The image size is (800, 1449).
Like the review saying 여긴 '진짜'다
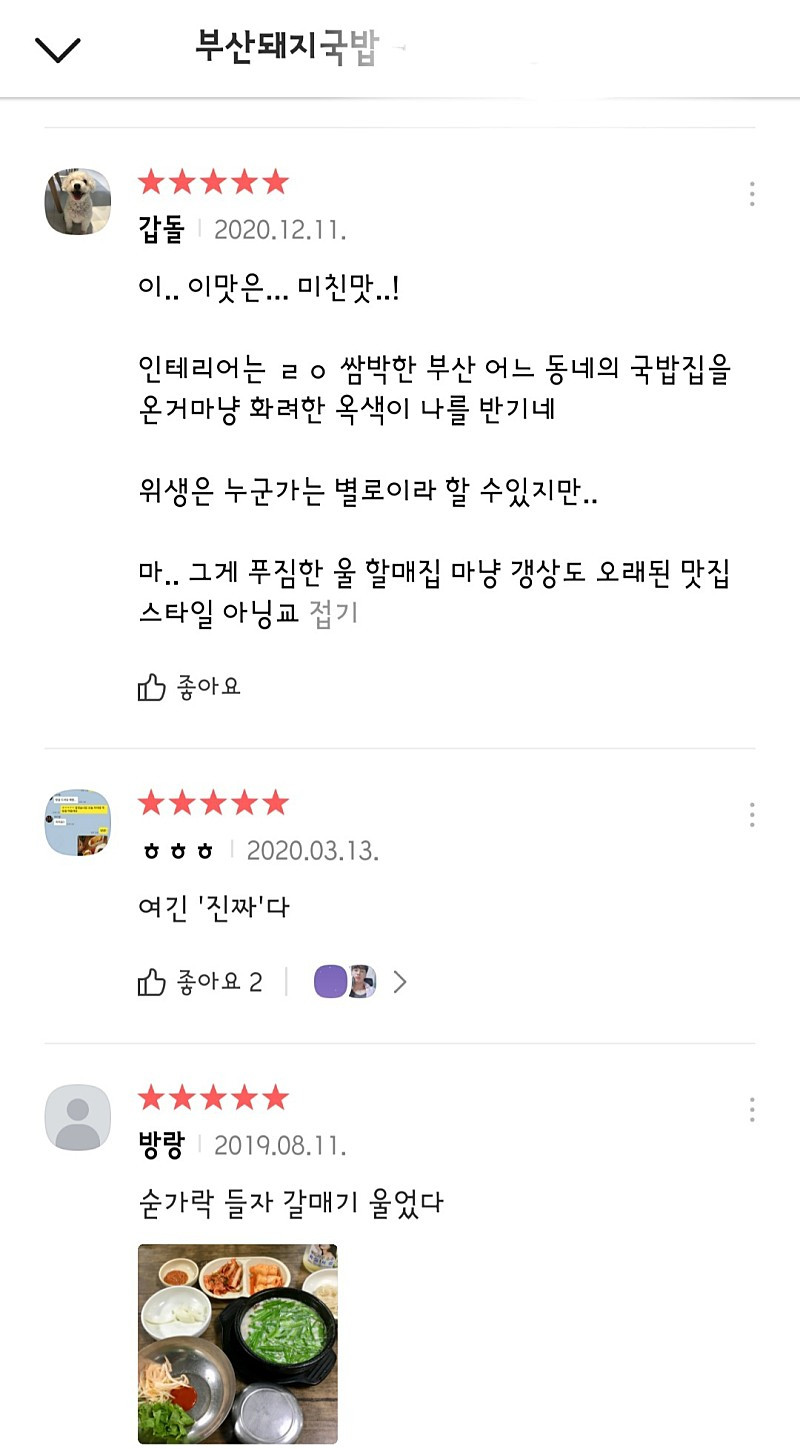(x=198, y=982)
